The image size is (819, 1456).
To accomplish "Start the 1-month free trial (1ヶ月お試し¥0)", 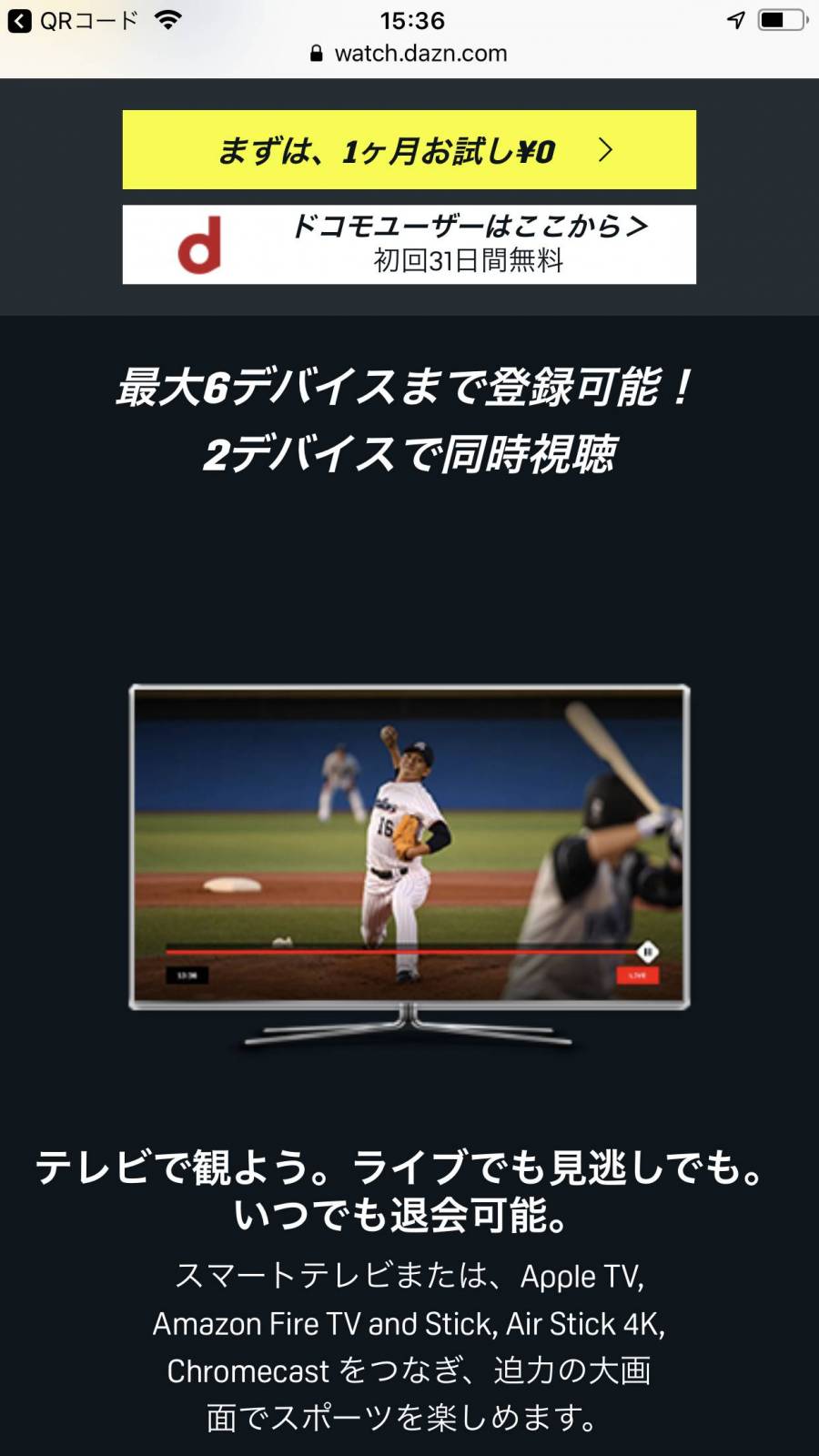I will tap(409, 150).
